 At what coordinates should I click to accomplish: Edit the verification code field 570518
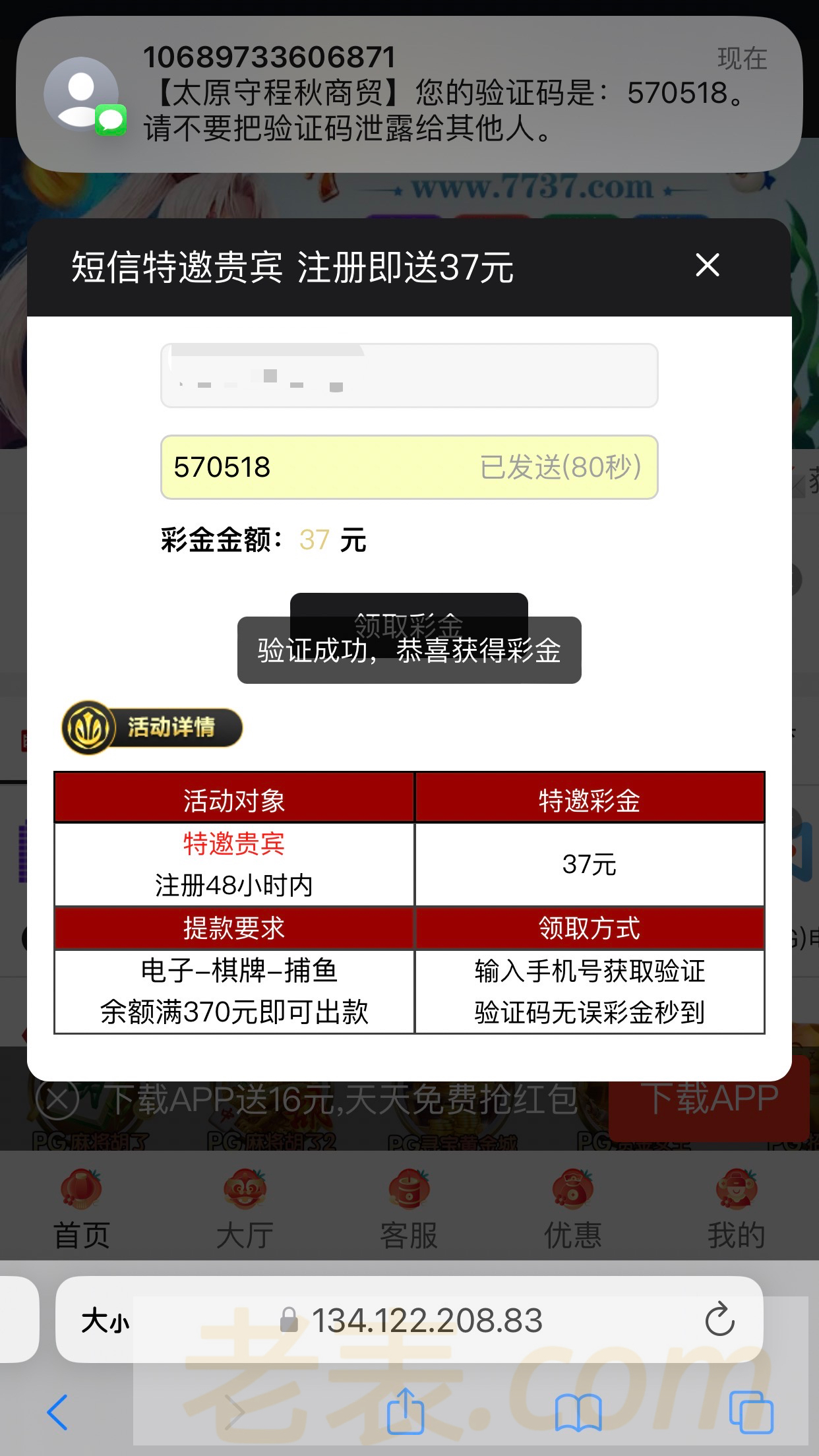317,468
